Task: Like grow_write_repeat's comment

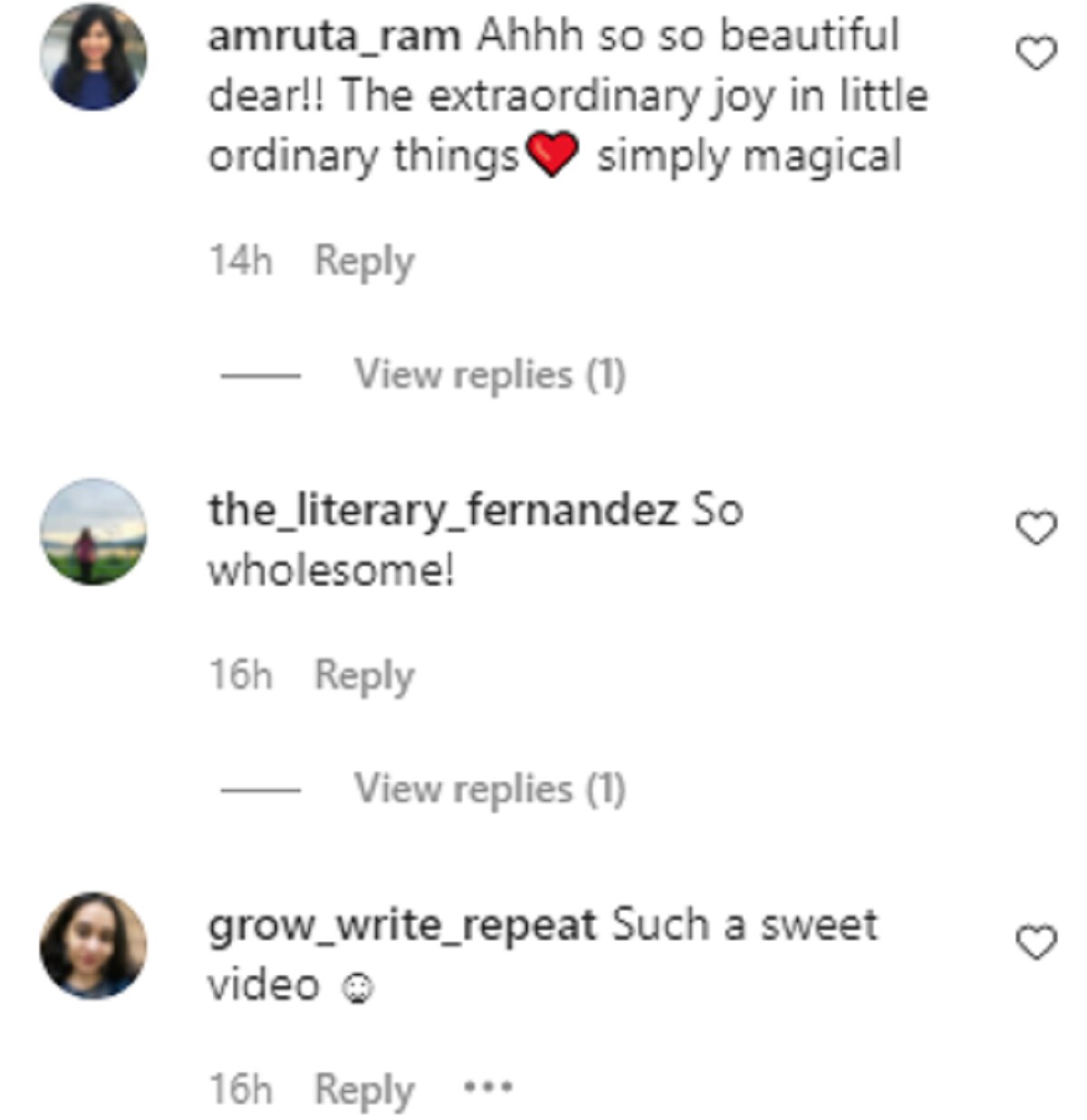Action: (1036, 942)
